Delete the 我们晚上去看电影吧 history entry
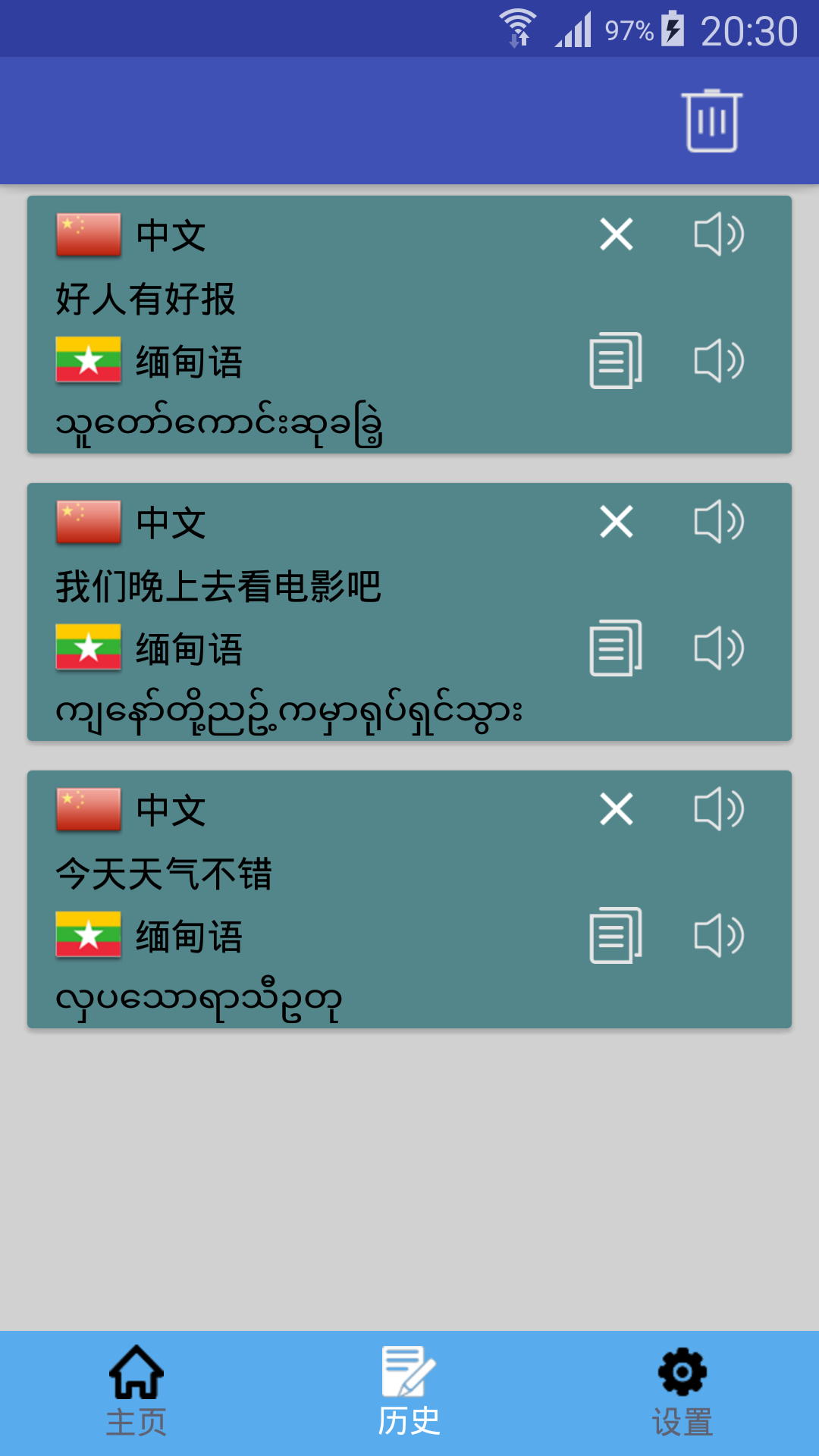819x1456 pixels. tap(616, 520)
